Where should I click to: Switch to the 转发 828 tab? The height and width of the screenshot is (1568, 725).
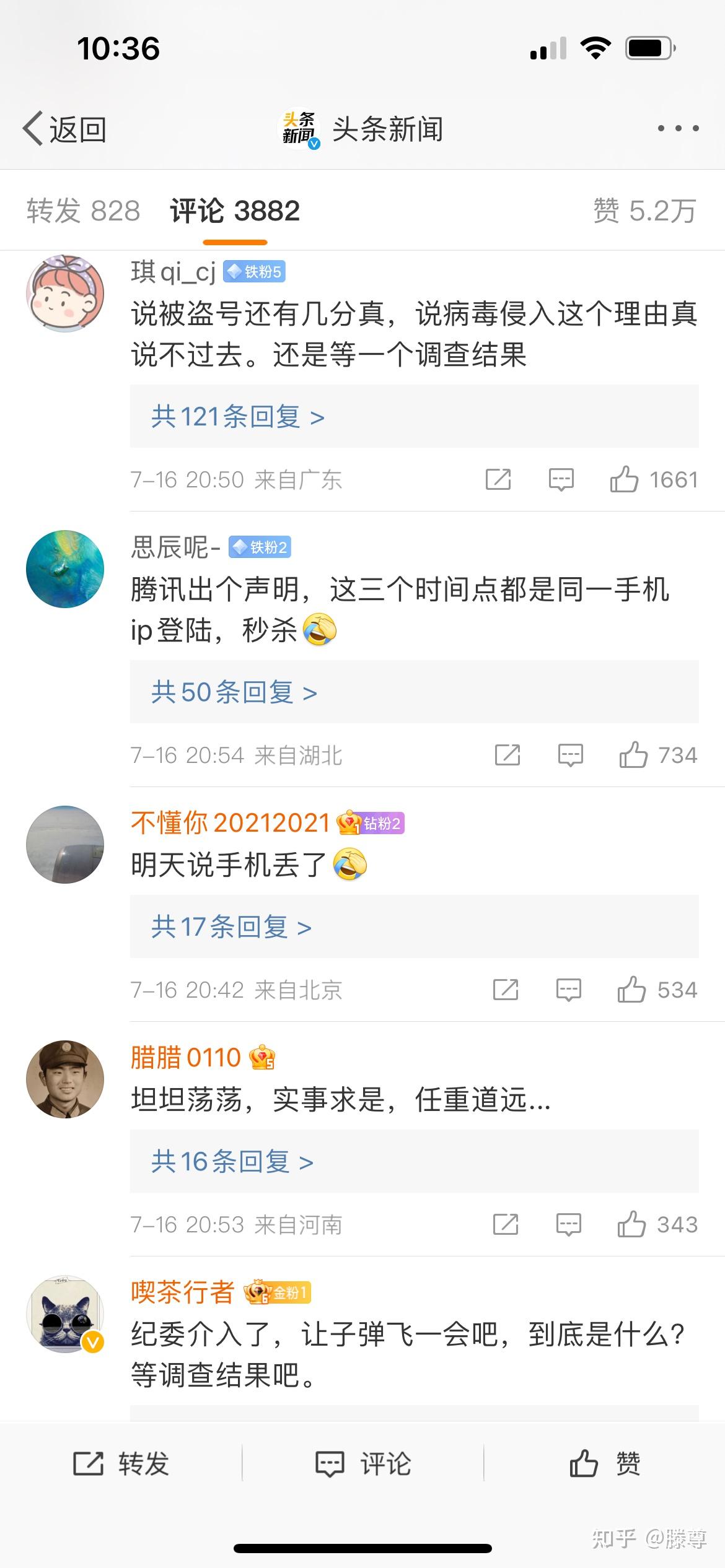click(x=84, y=211)
